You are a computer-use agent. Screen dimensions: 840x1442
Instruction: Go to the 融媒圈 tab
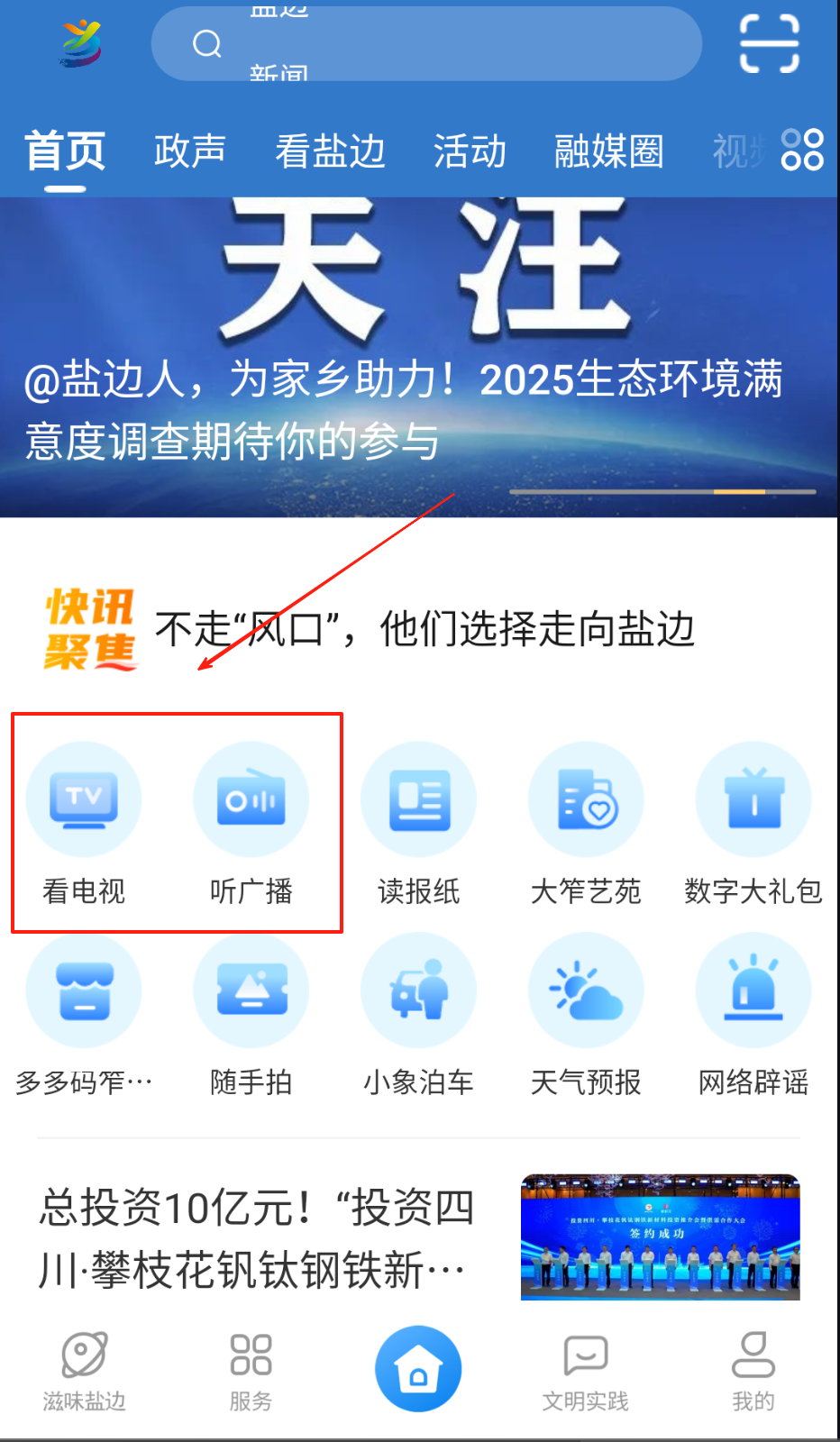pos(608,151)
